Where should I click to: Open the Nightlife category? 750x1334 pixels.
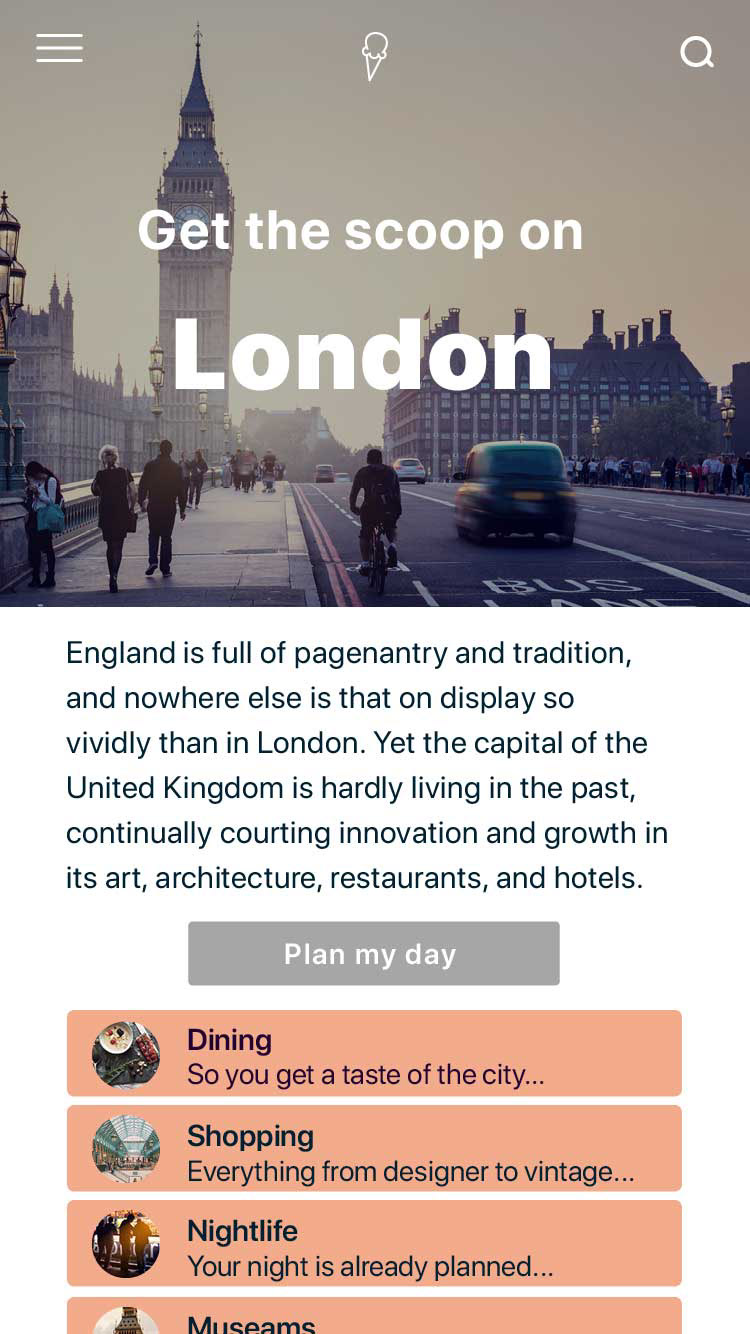[x=374, y=1243]
